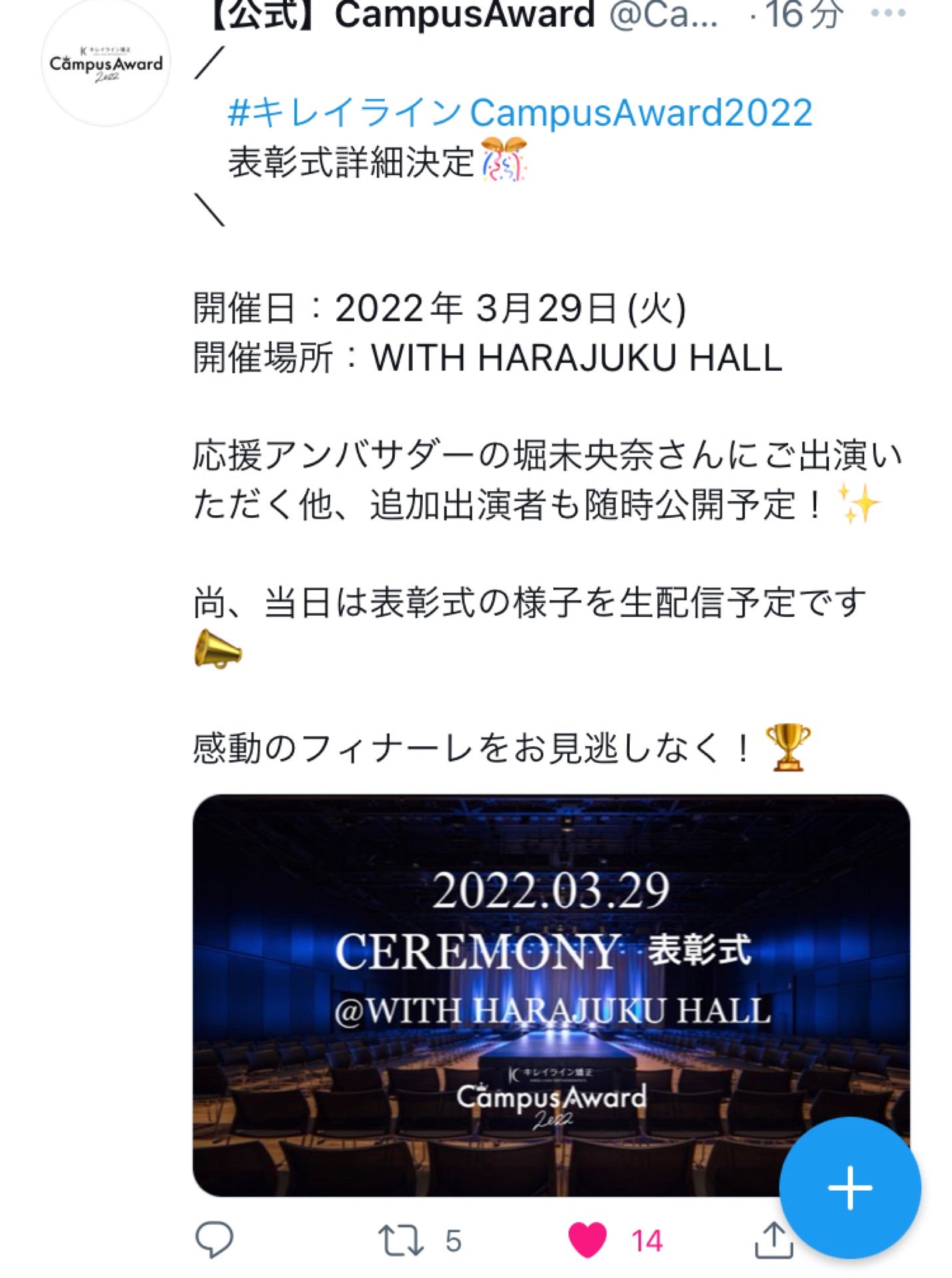
Task: Open the tweet's three-dot overflow menu
Action: click(x=888, y=15)
